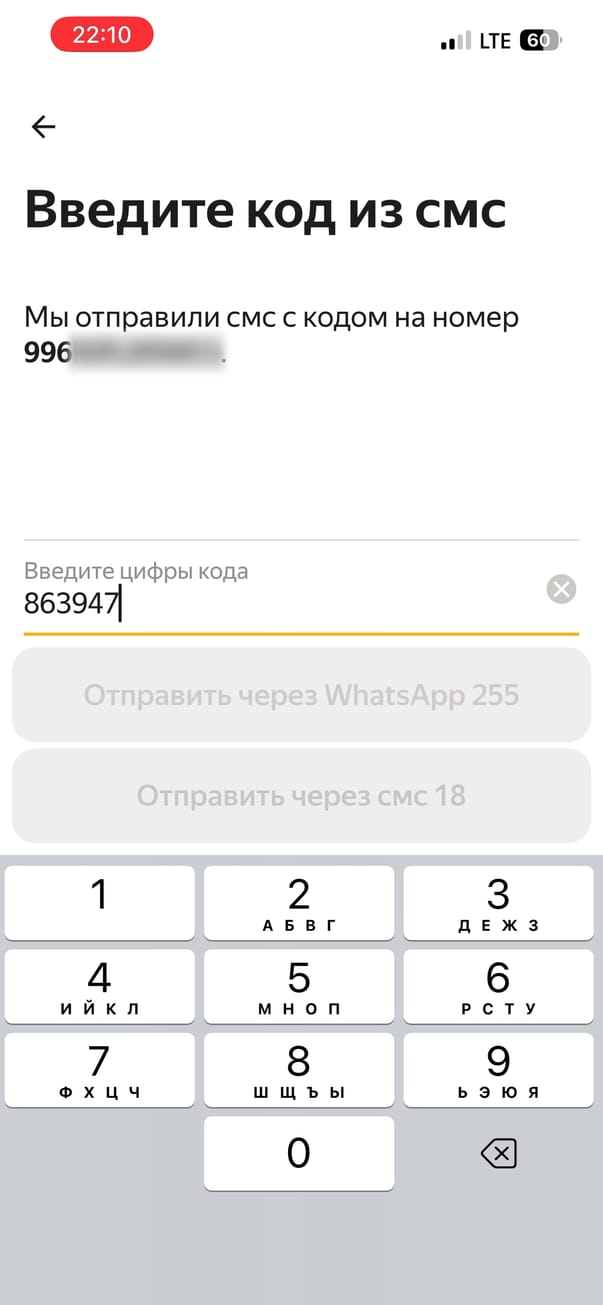Type digit 5 on the keypad
The width and height of the screenshot is (603, 1305).
click(299, 986)
